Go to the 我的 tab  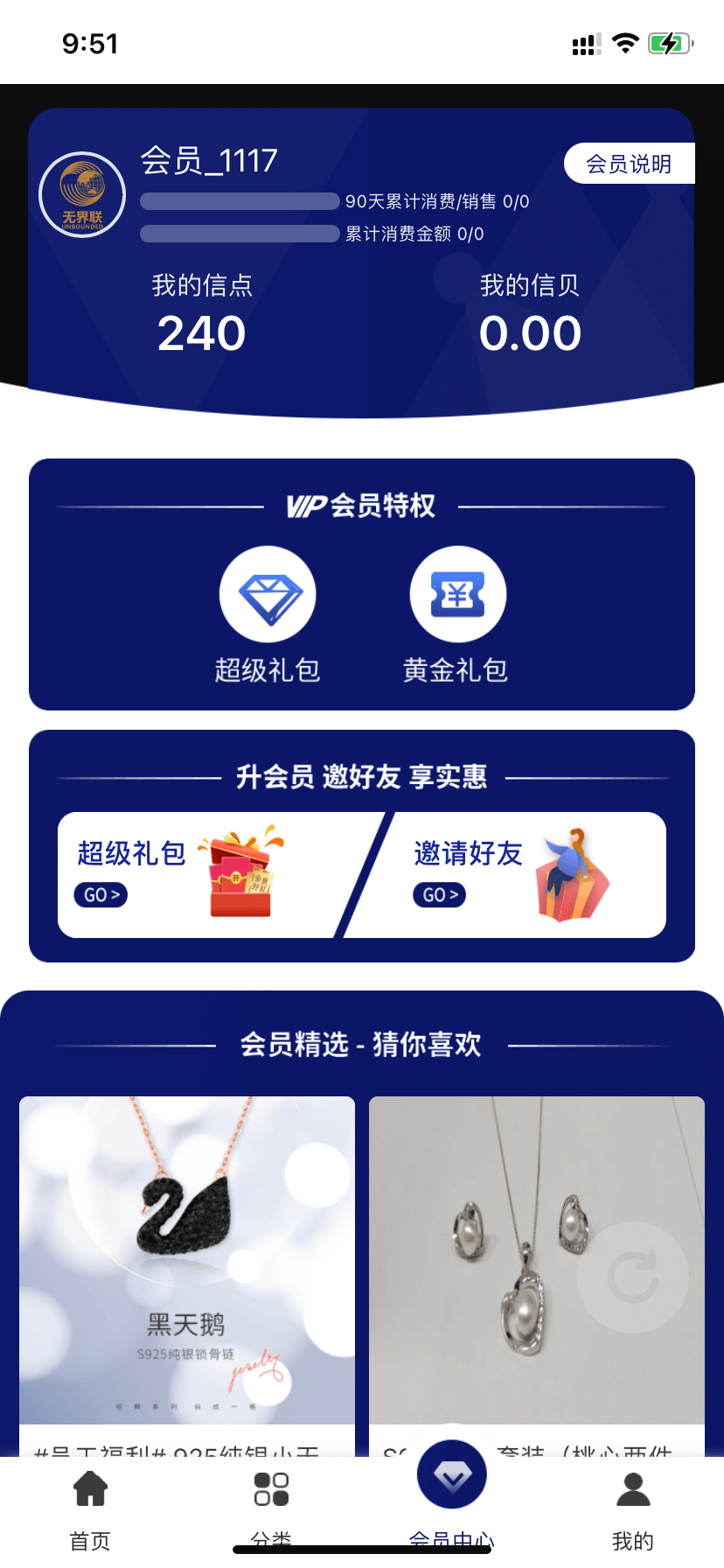(633, 1507)
